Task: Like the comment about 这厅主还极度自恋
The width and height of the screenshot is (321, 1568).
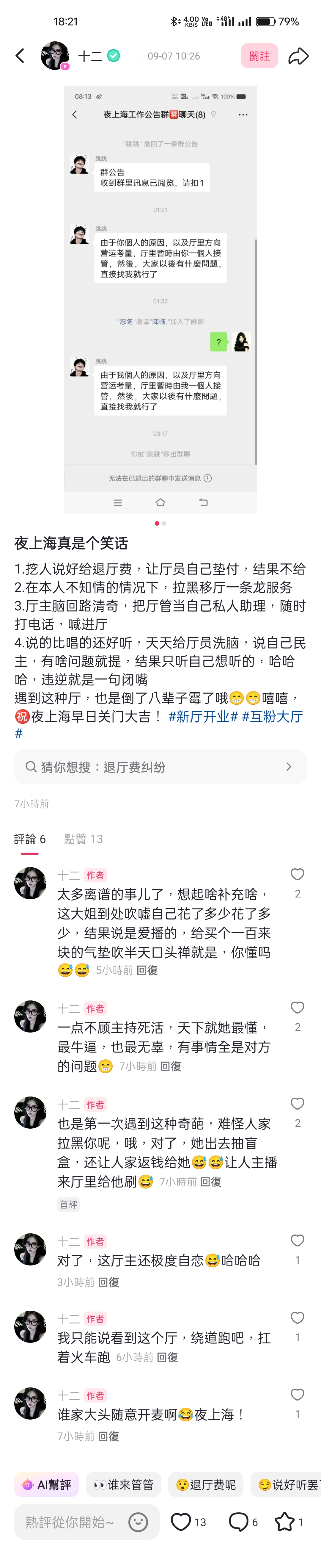Action: [x=297, y=1240]
